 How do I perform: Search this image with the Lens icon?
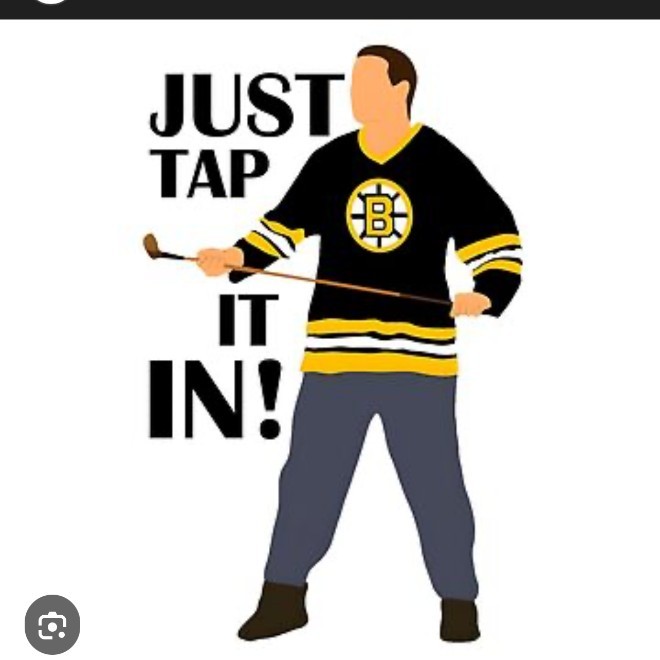52,625
